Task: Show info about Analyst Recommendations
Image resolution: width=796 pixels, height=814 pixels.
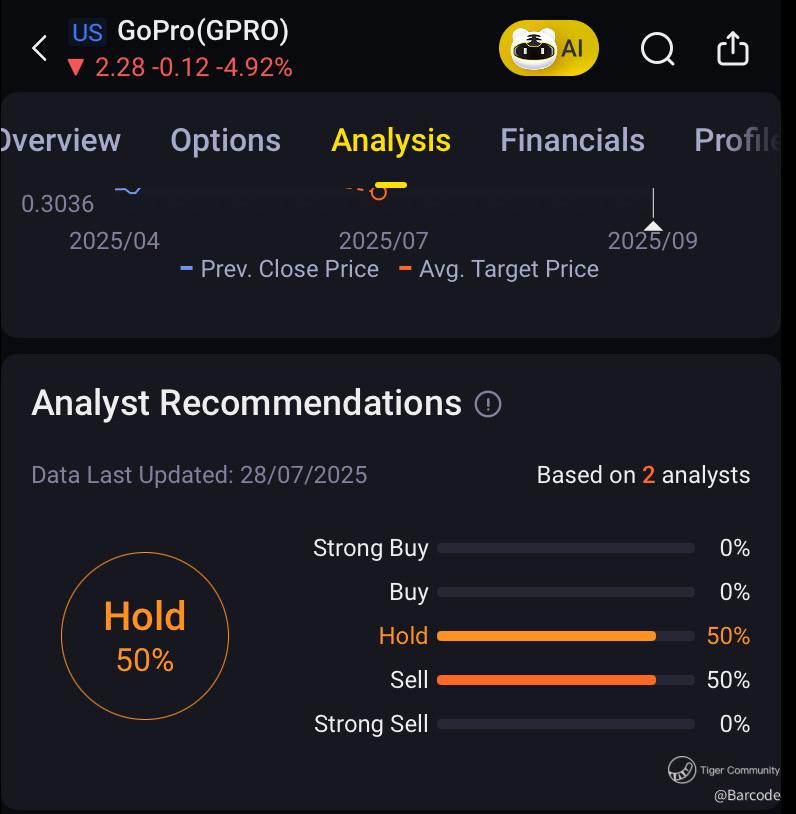Action: tap(488, 404)
